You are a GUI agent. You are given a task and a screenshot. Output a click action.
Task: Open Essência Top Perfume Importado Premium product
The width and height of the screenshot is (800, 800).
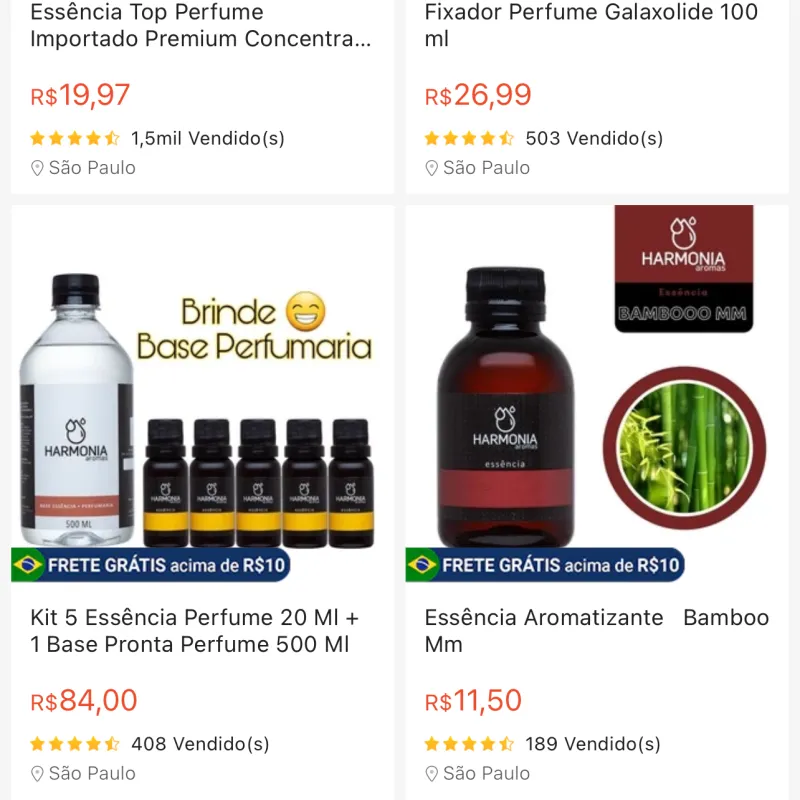tap(200, 27)
